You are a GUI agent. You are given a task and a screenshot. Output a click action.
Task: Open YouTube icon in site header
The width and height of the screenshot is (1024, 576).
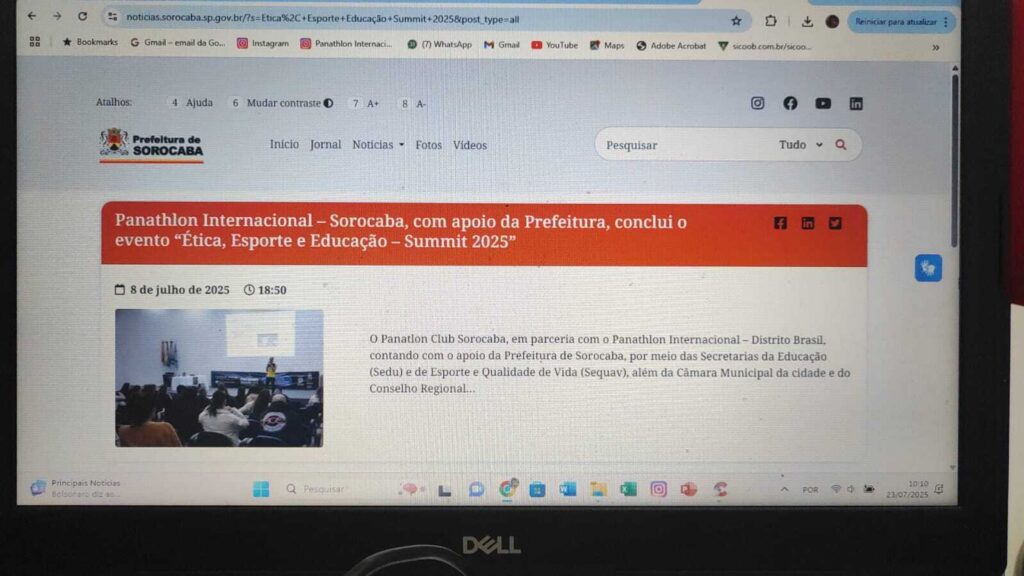pos(823,103)
